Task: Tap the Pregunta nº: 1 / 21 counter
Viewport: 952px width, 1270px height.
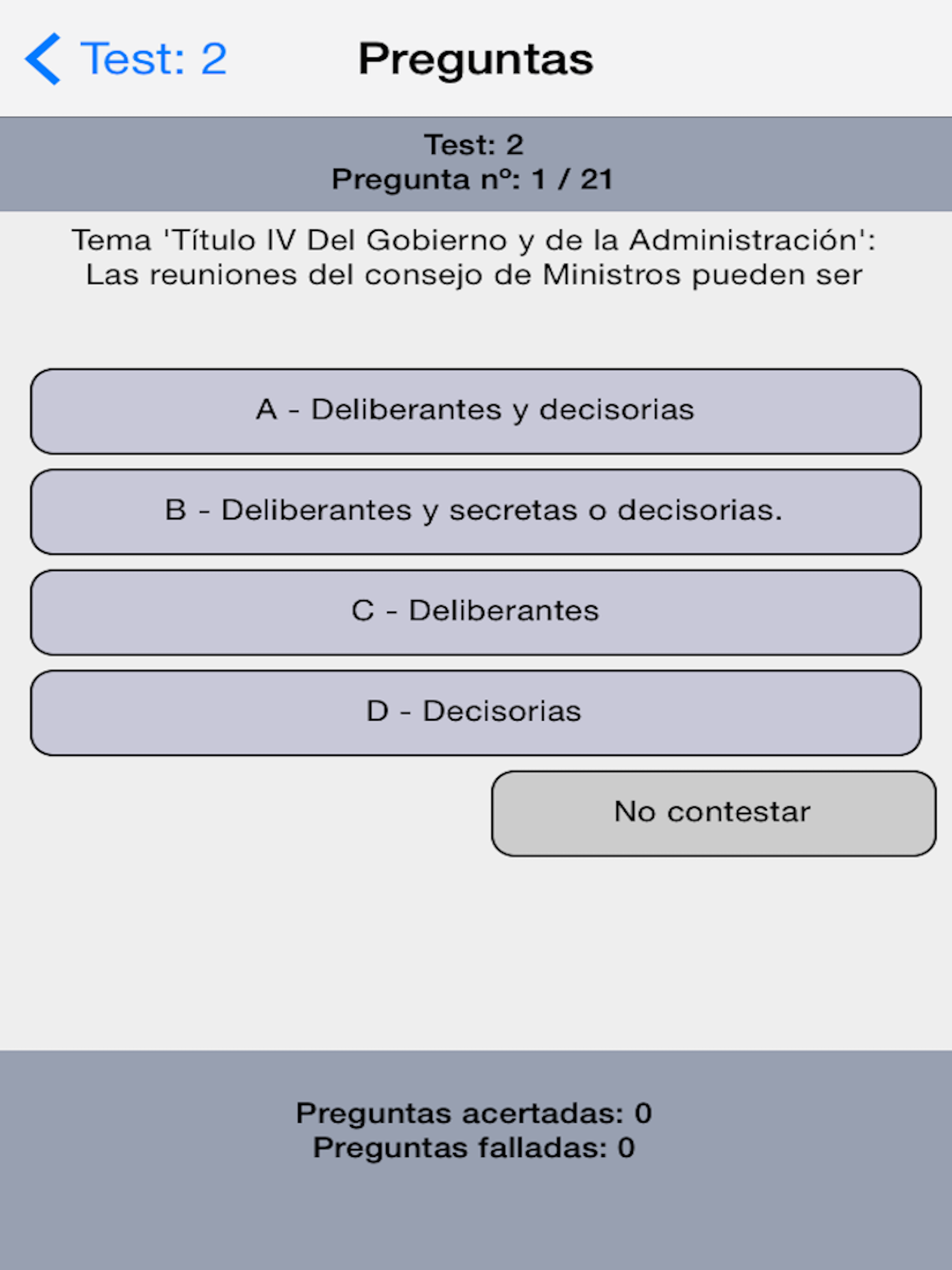Action: (476, 180)
